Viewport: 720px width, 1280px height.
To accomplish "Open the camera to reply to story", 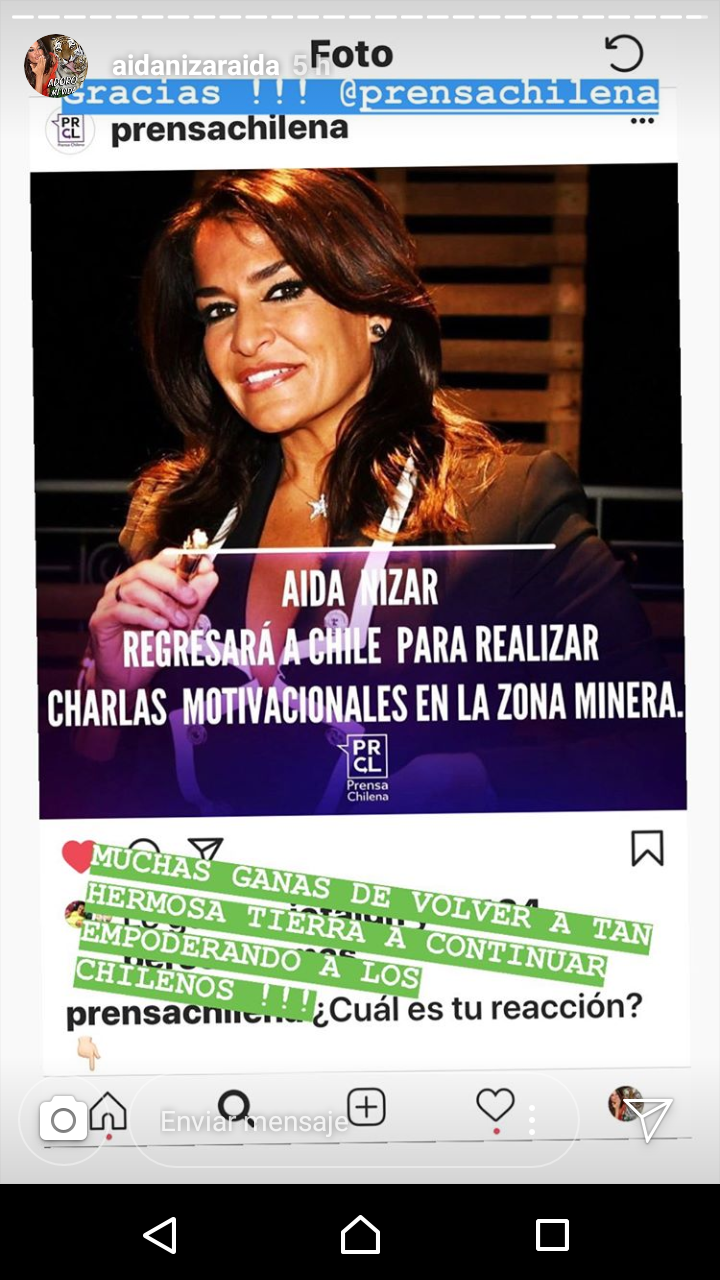I will (63, 1120).
